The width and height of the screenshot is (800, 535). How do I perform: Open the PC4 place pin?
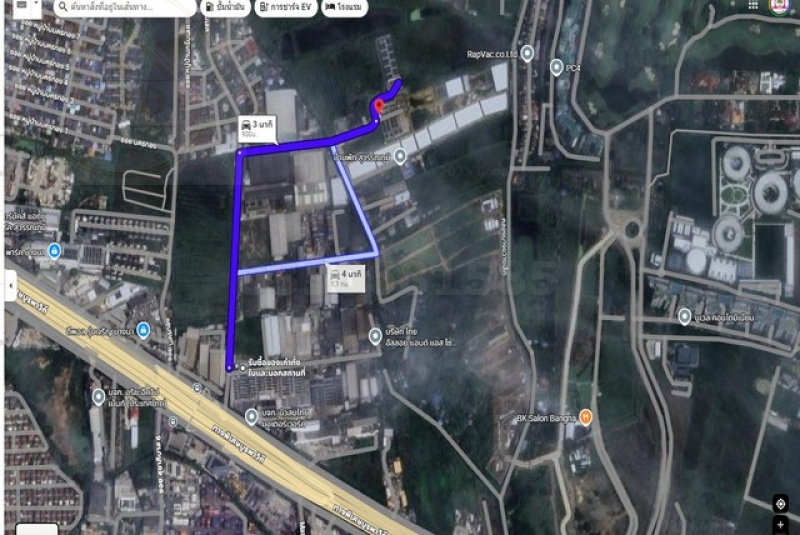tap(557, 68)
